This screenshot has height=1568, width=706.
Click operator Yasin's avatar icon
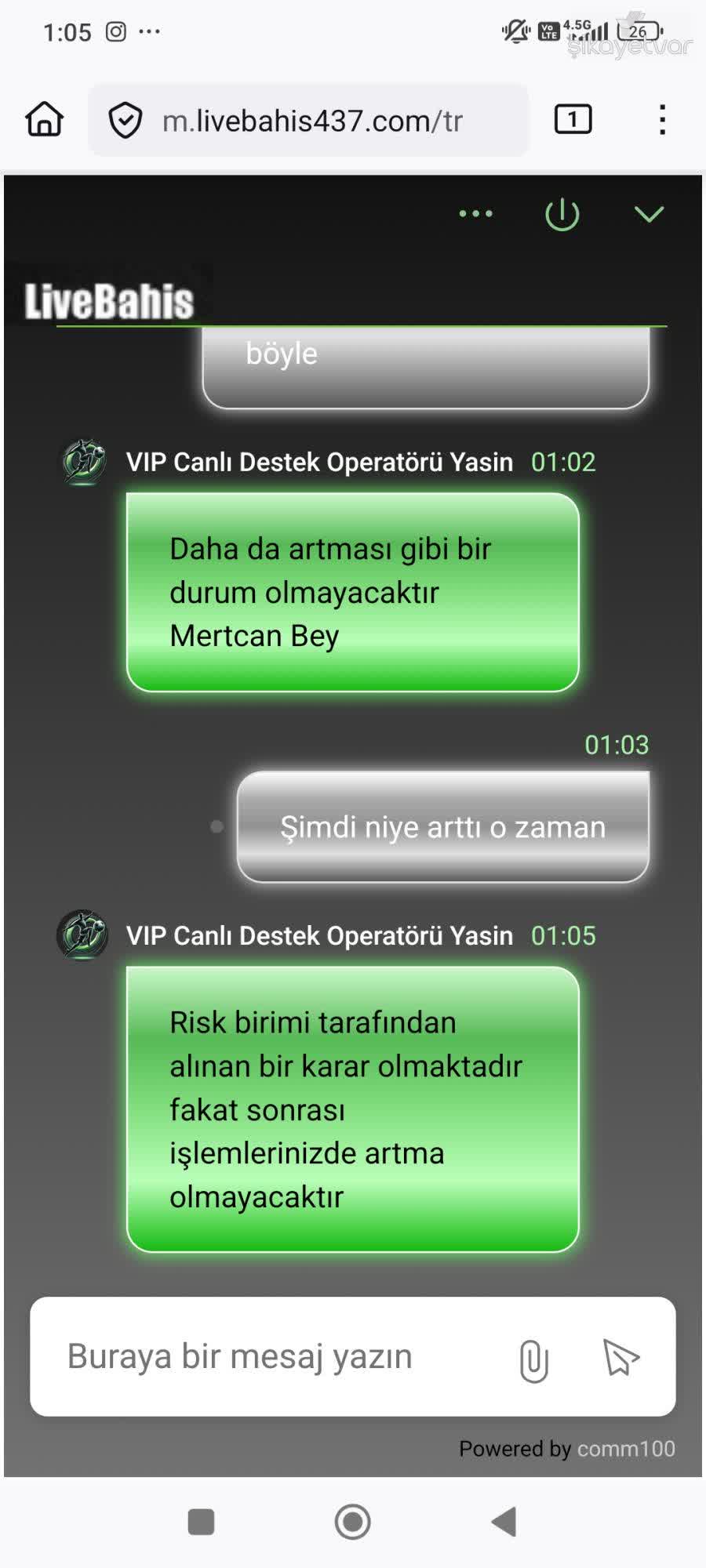pos(82,935)
